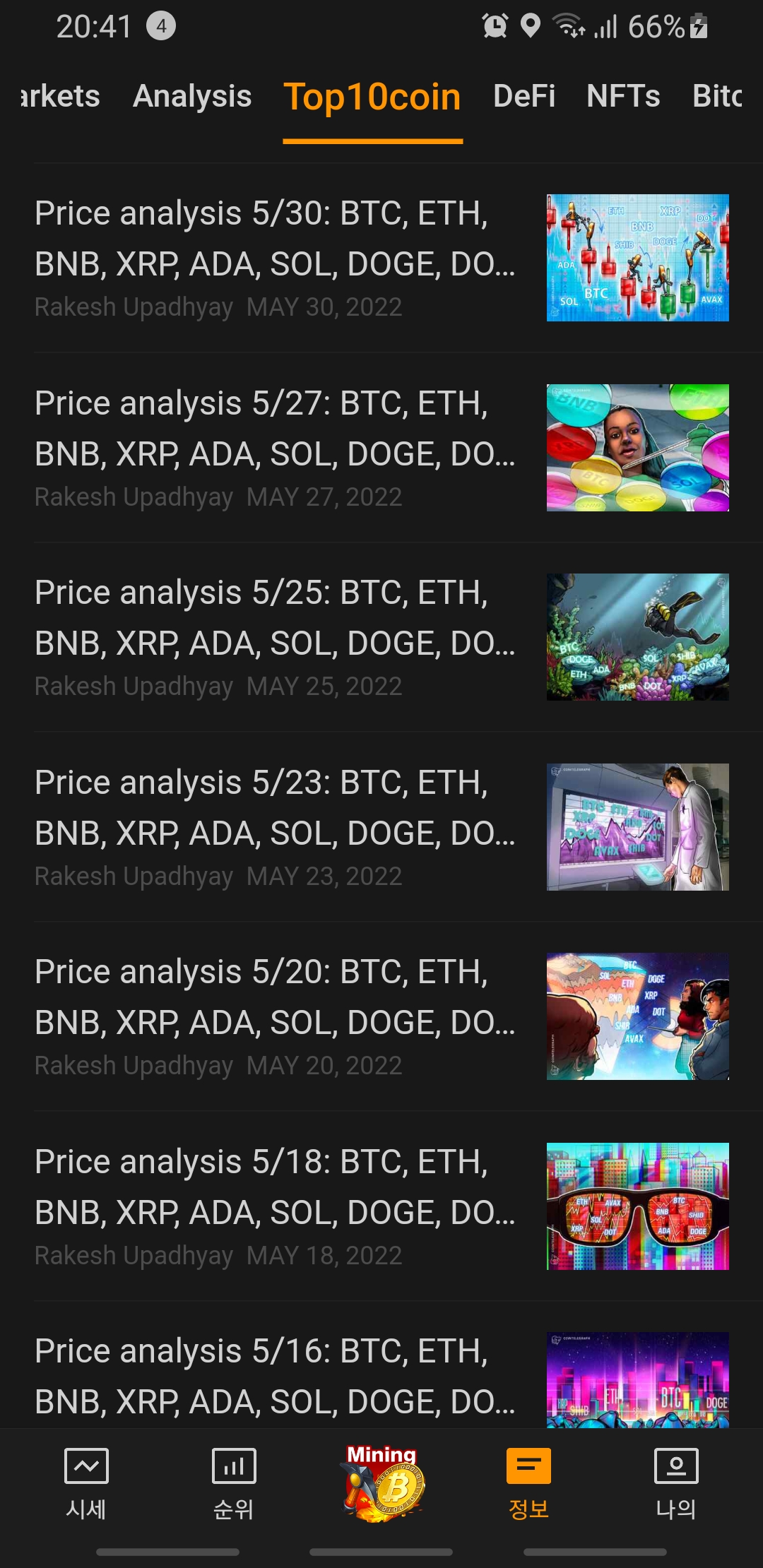
Task: Read the Price analysis 5/18 article
Action: coord(276,1187)
